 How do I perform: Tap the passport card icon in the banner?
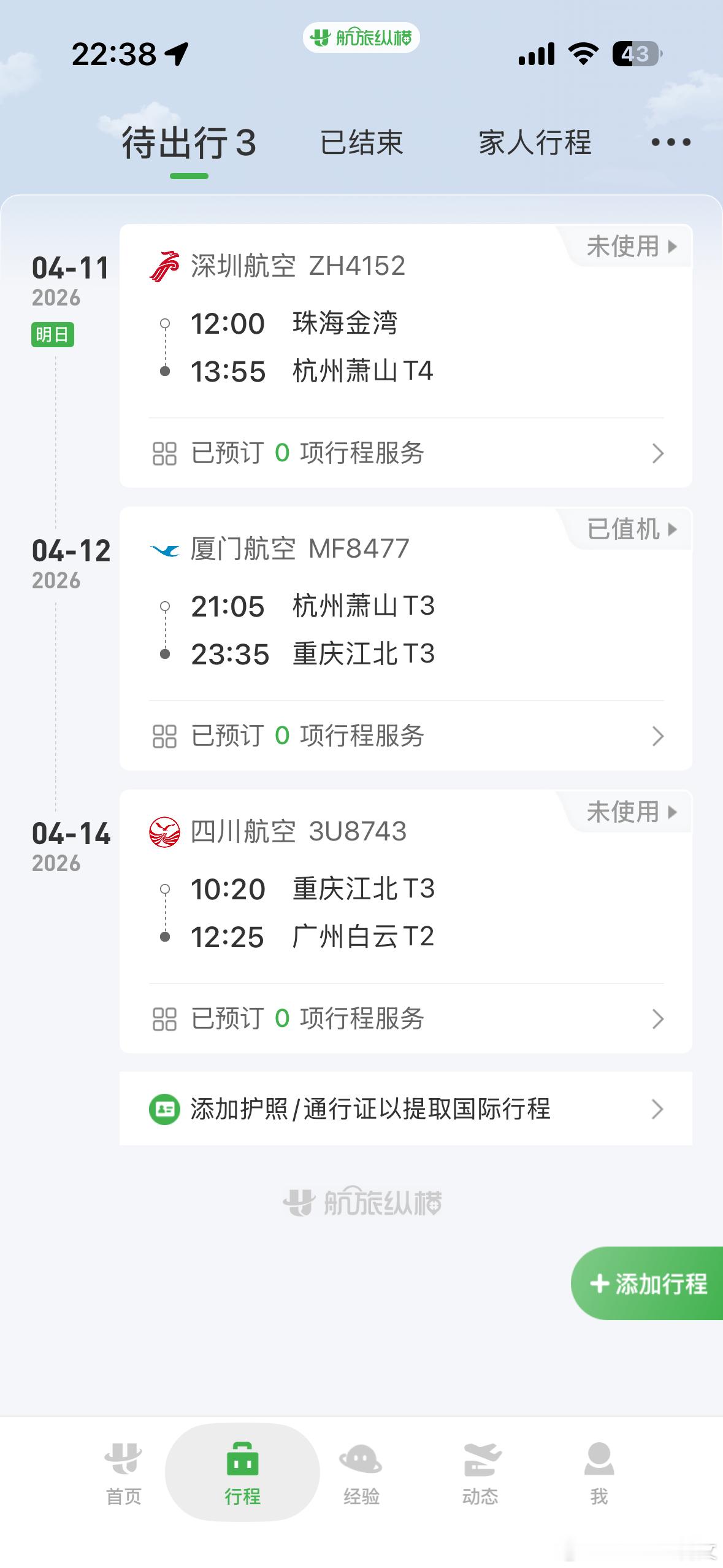click(164, 1109)
